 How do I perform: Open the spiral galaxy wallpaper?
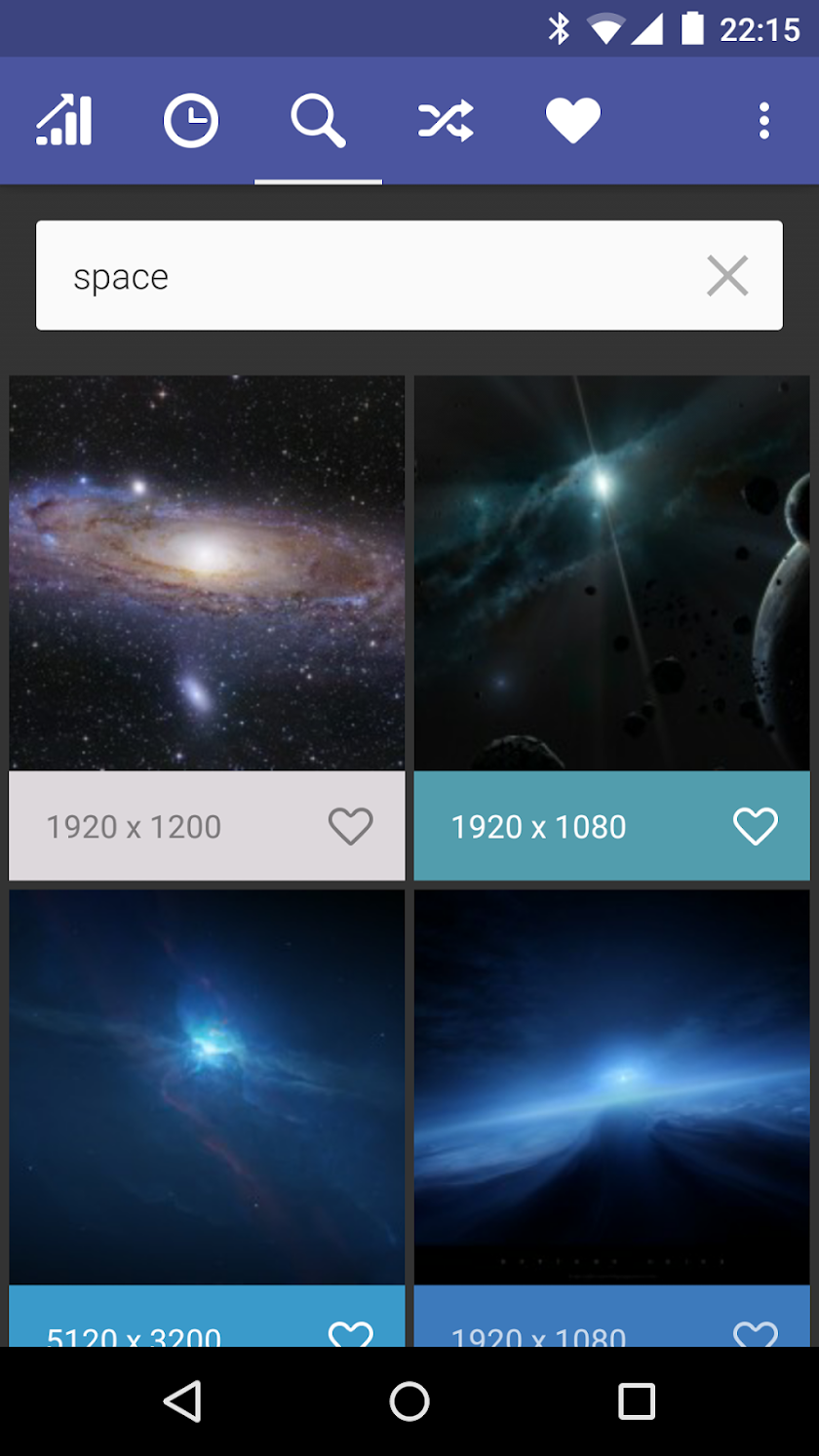click(207, 573)
